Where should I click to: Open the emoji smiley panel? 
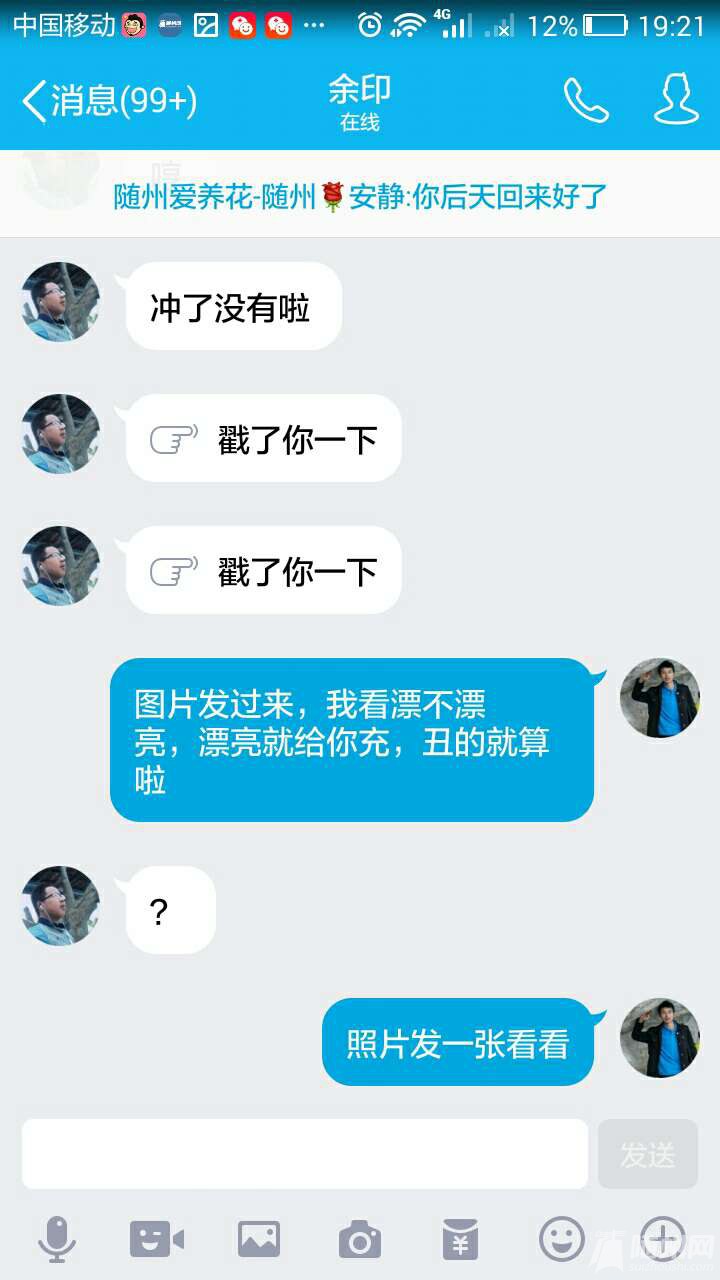click(561, 1240)
